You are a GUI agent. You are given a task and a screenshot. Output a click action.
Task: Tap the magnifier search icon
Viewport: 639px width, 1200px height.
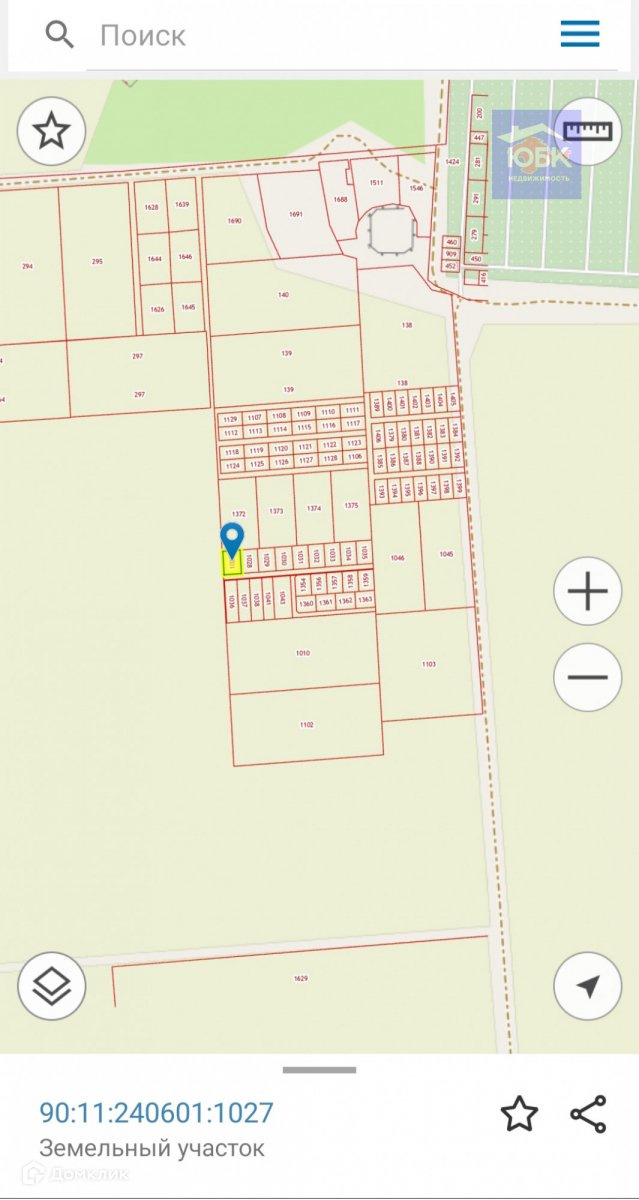(x=60, y=36)
